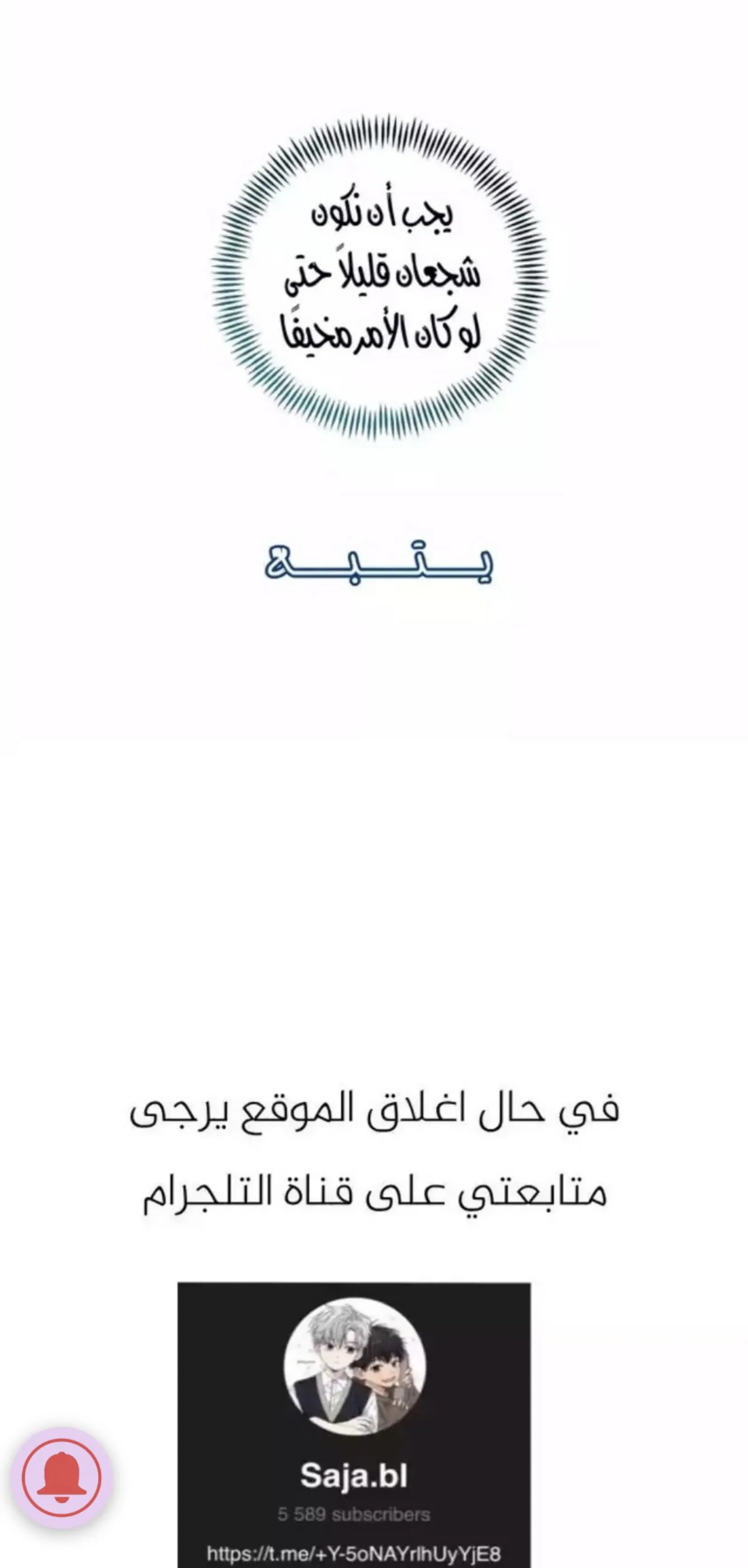Tap the red notification bell button
The height and width of the screenshot is (1568, 748).
pos(62,1477)
